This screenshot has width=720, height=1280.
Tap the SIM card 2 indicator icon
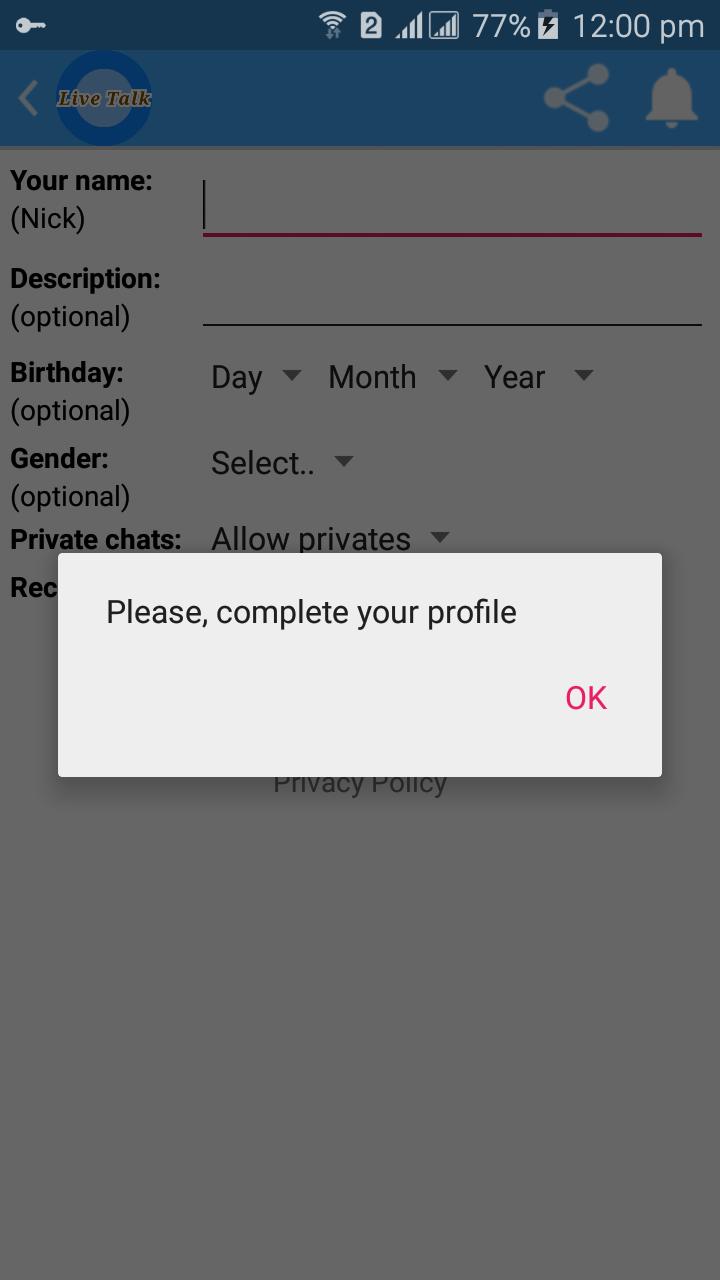[372, 25]
